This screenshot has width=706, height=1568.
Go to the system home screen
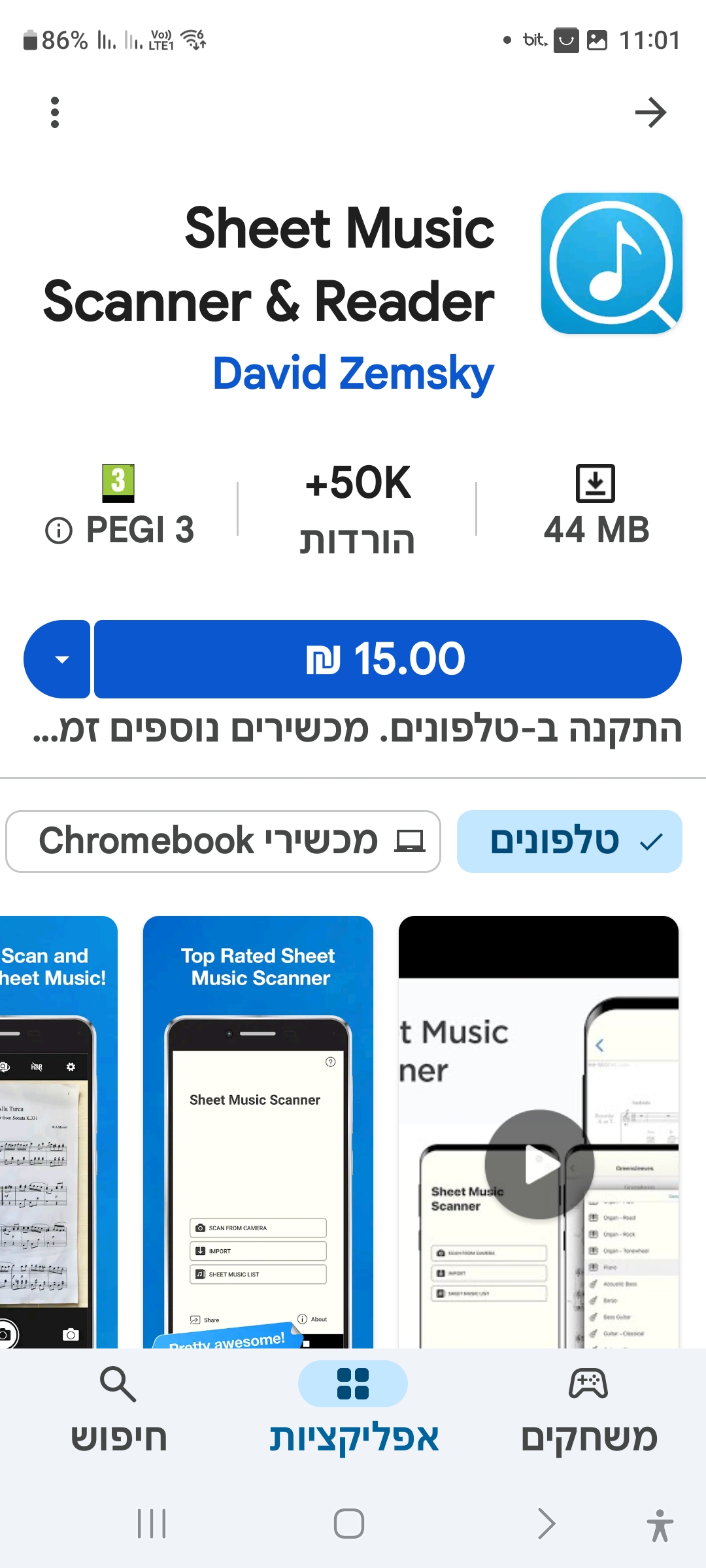click(x=349, y=1524)
